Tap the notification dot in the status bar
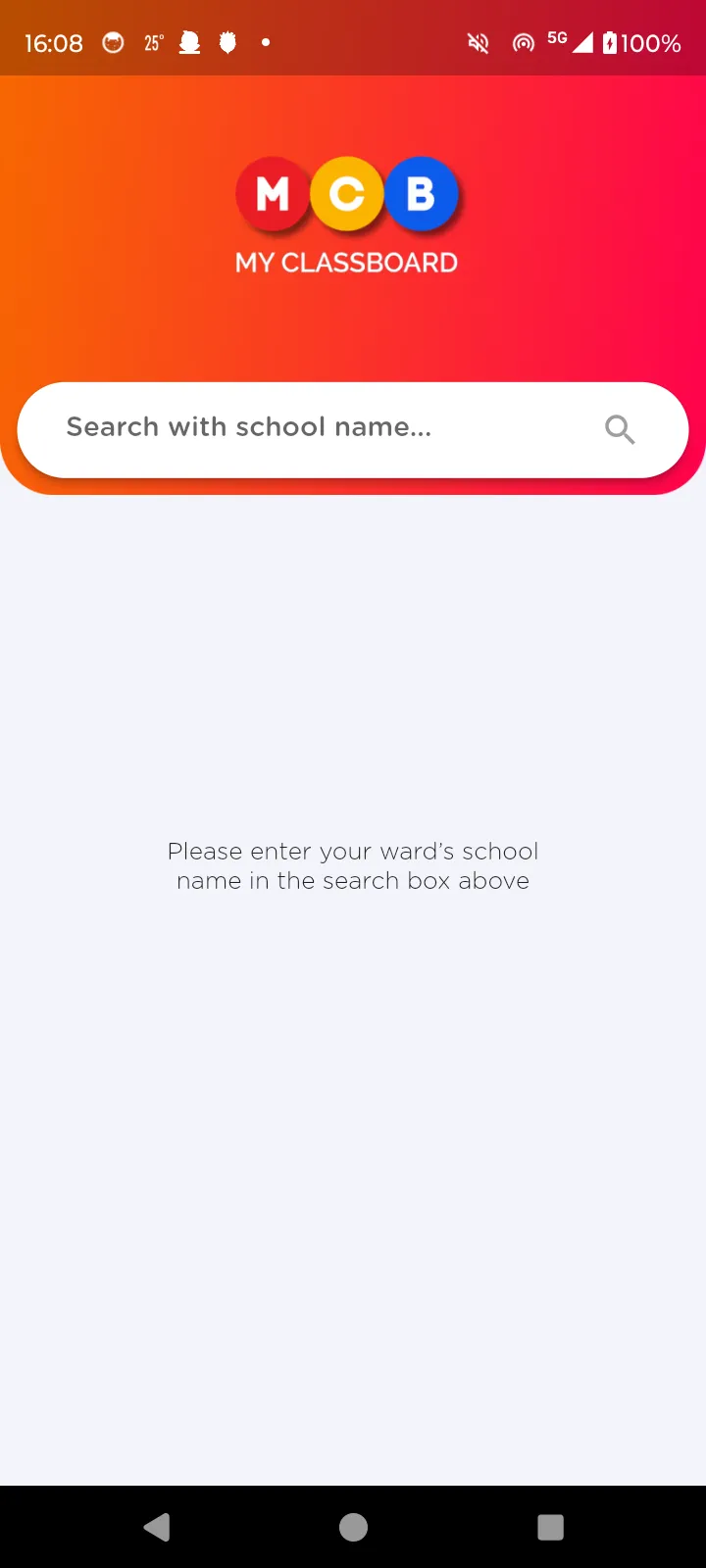This screenshot has width=706, height=1568. [x=265, y=42]
